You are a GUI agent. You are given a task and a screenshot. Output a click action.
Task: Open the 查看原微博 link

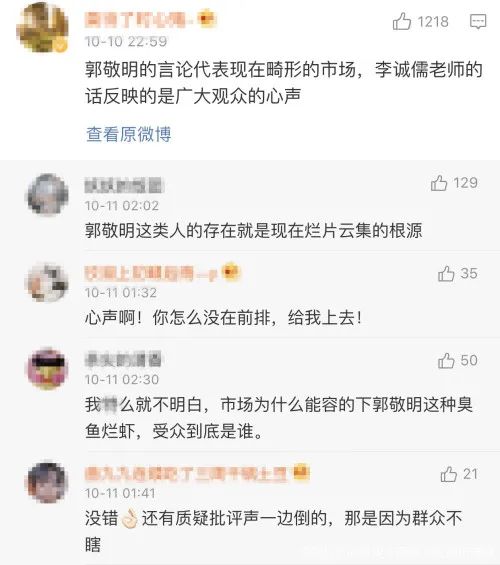(129, 134)
